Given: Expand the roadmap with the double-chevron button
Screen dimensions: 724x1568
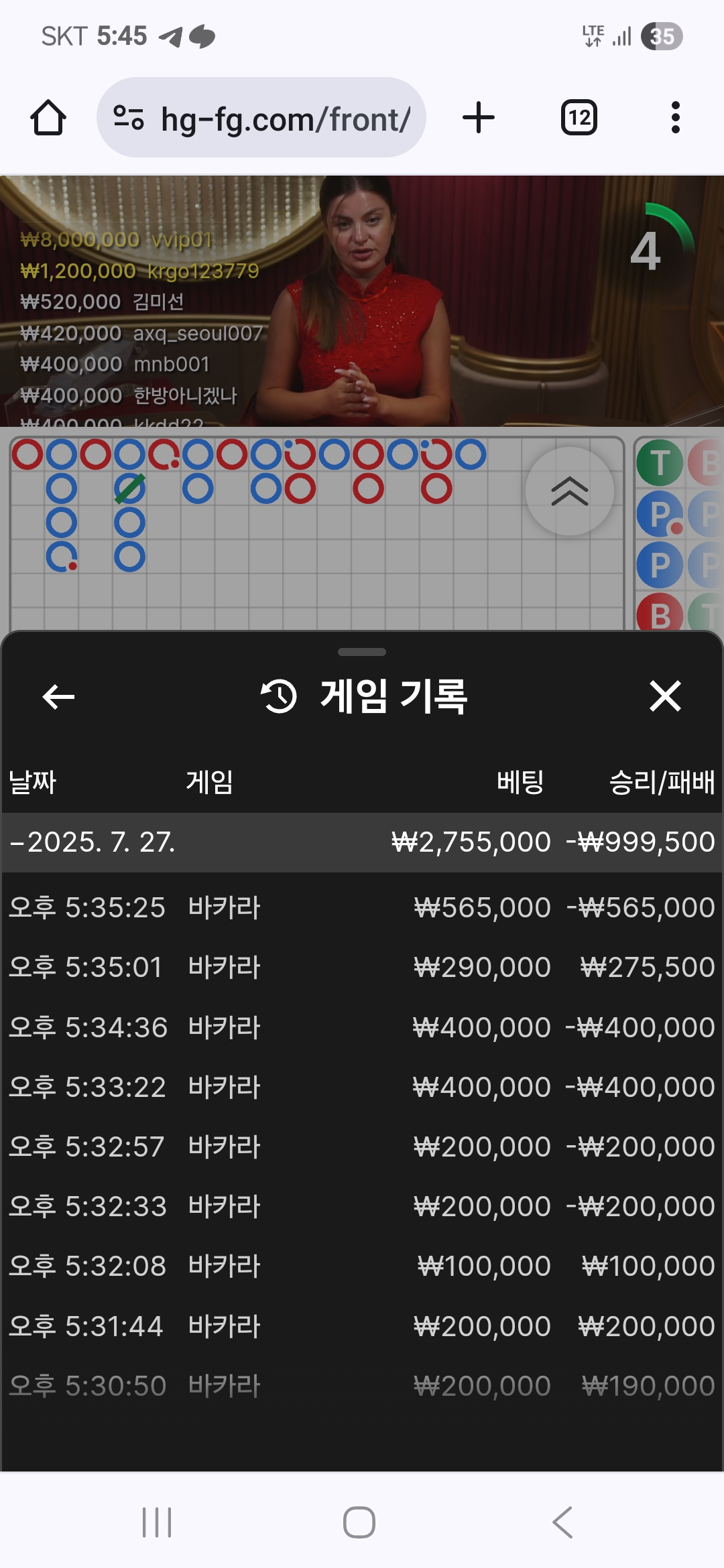Looking at the screenshot, I should pyautogui.click(x=569, y=491).
